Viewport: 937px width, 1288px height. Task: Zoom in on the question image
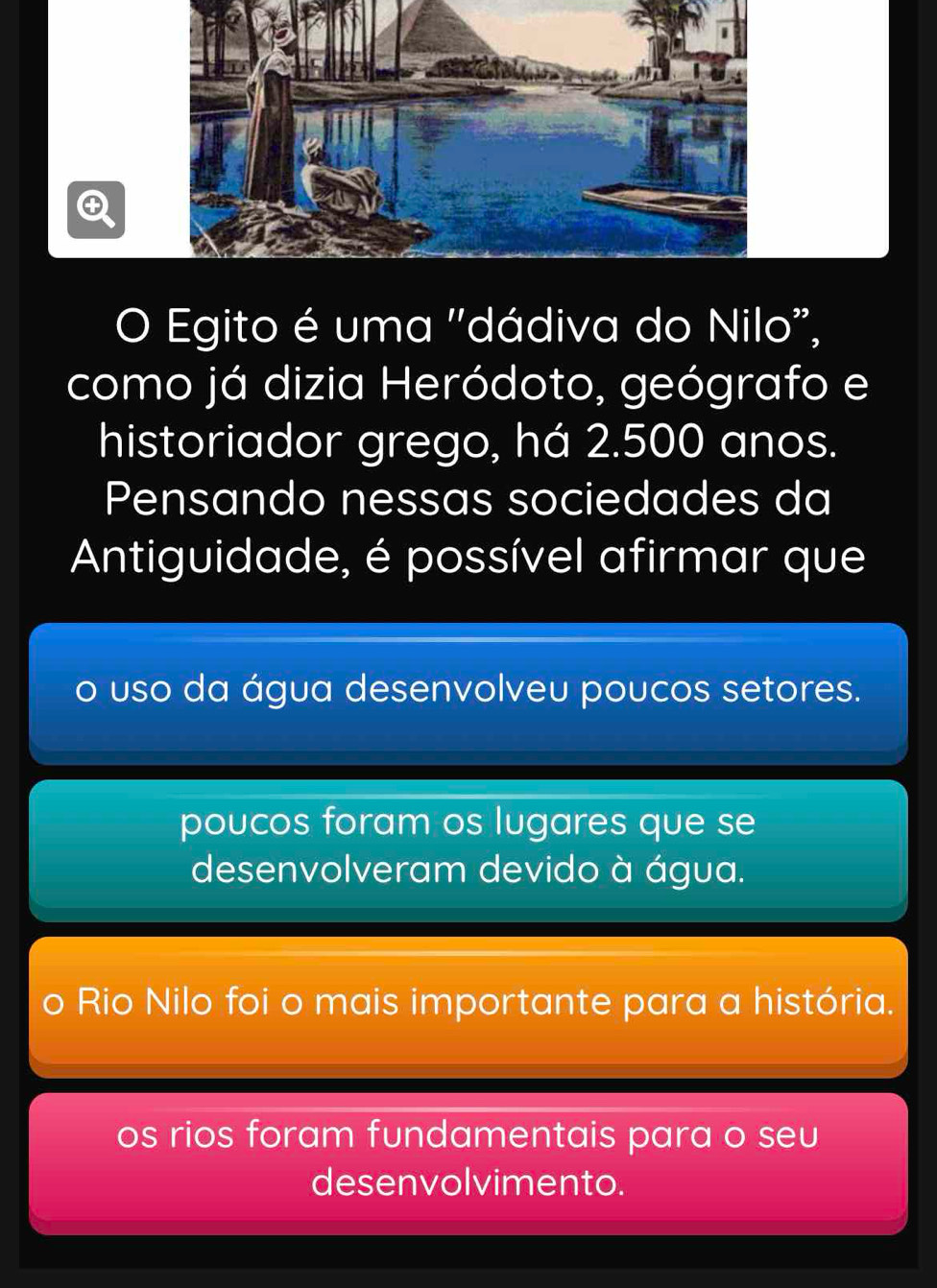pyautogui.click(x=96, y=209)
